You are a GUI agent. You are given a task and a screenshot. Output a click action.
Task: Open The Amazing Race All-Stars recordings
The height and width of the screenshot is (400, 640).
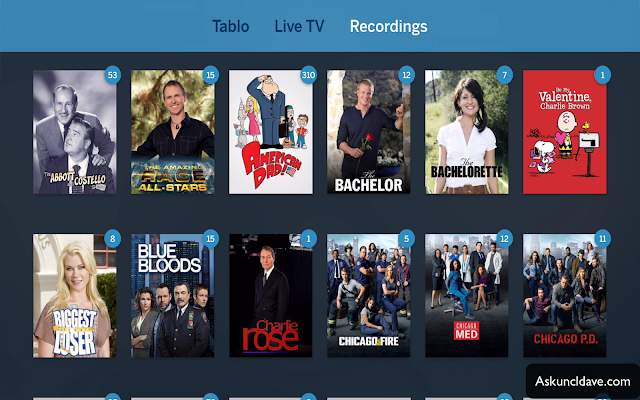[x=172, y=132]
